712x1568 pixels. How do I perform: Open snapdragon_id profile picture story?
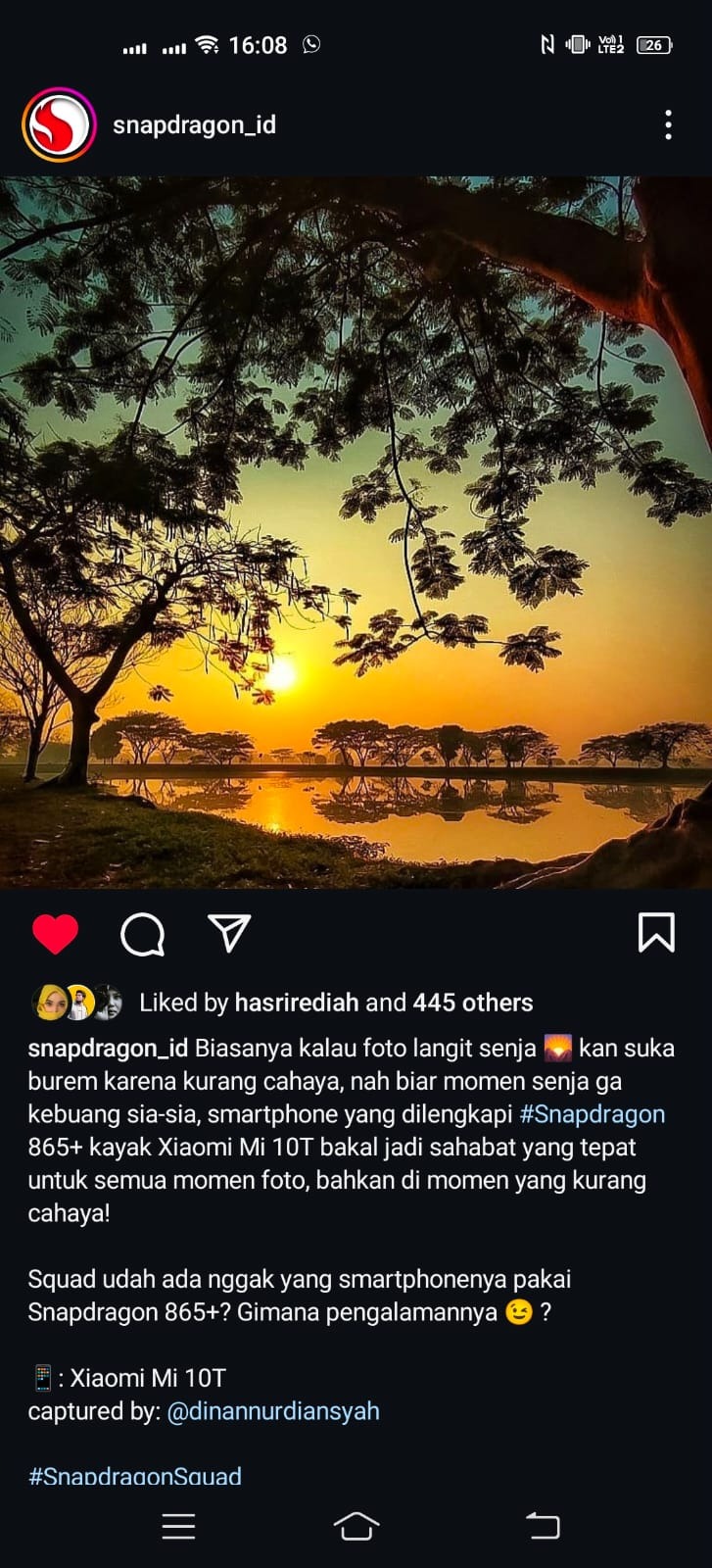(59, 124)
